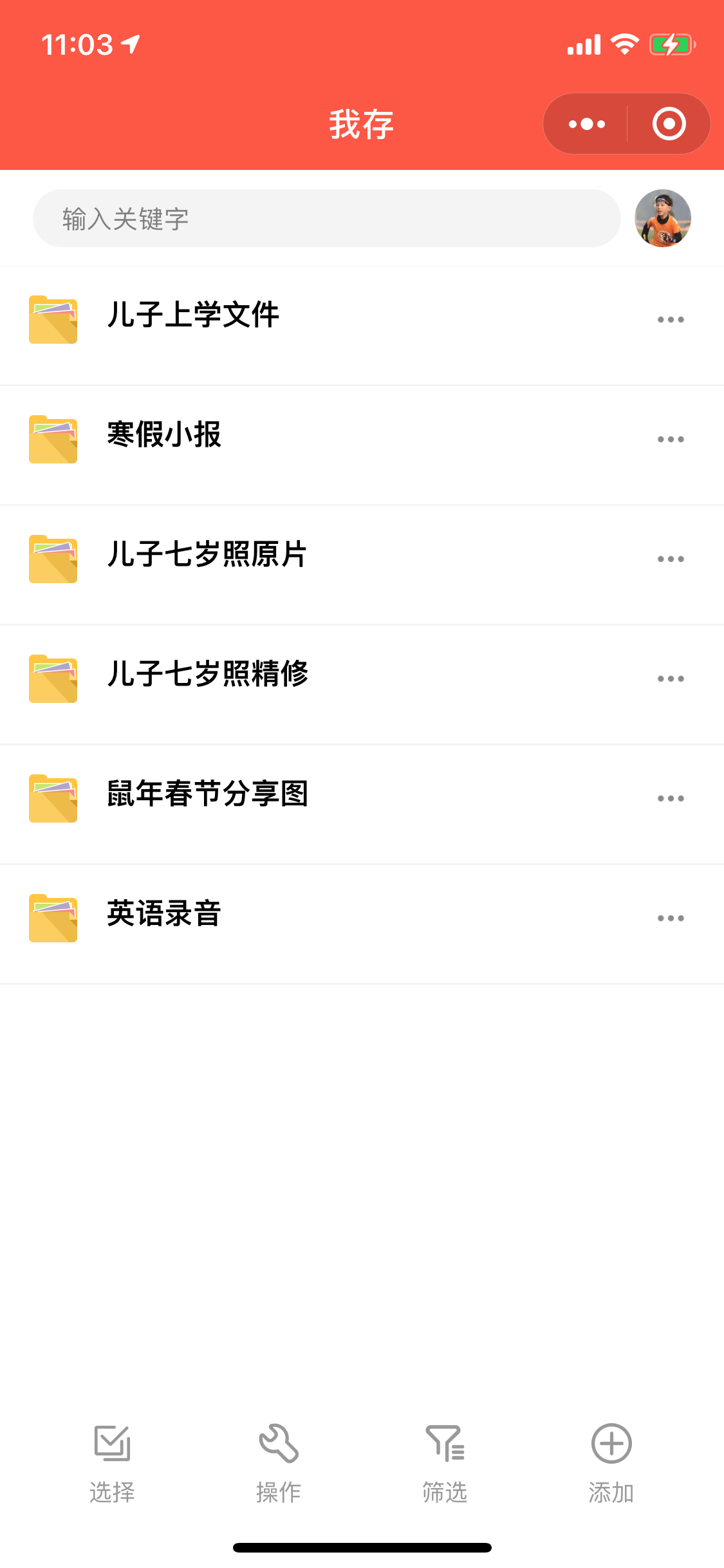
Task: Open the profile avatar
Action: pos(662,218)
